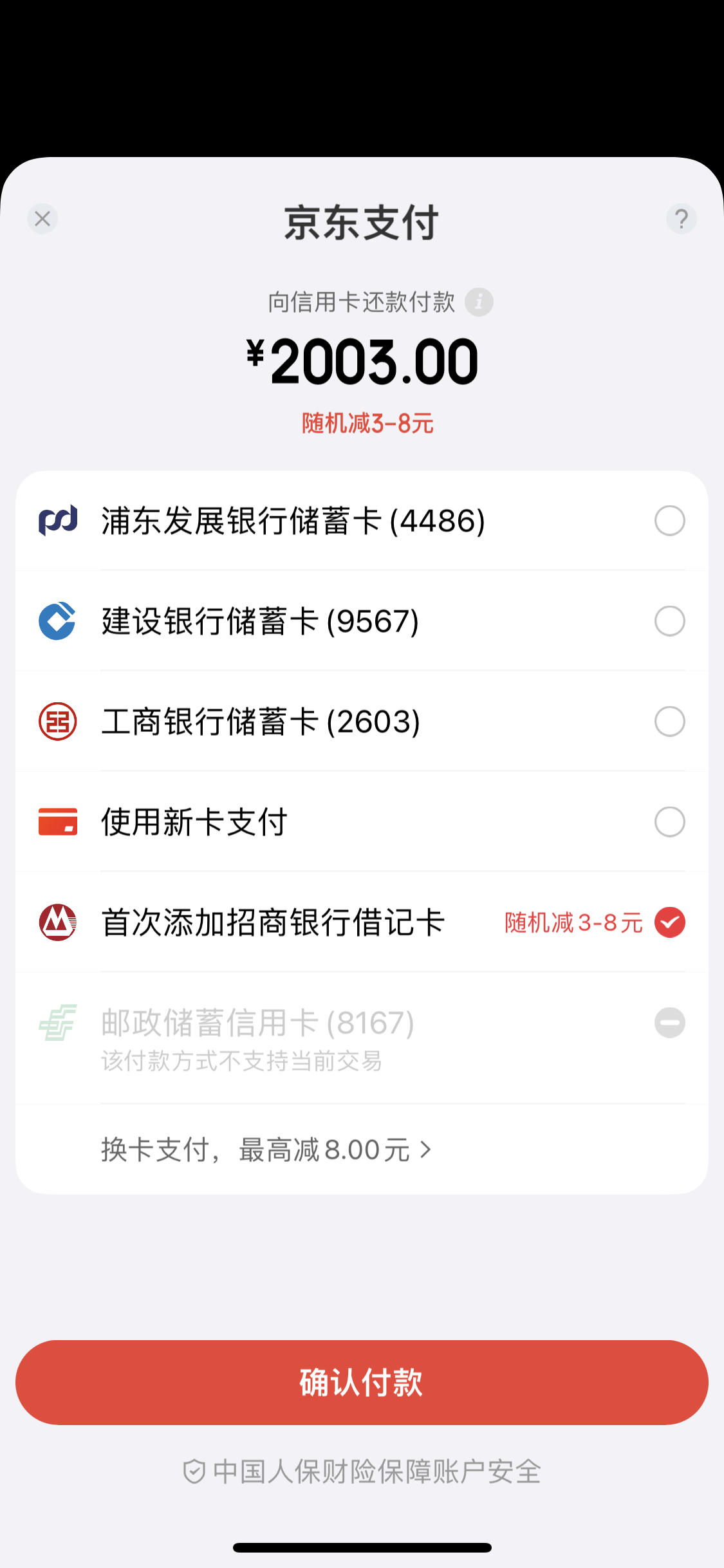The image size is (724, 1568).
Task: Tap the info icon beside 向信用卡还款付款
Action: 479,302
